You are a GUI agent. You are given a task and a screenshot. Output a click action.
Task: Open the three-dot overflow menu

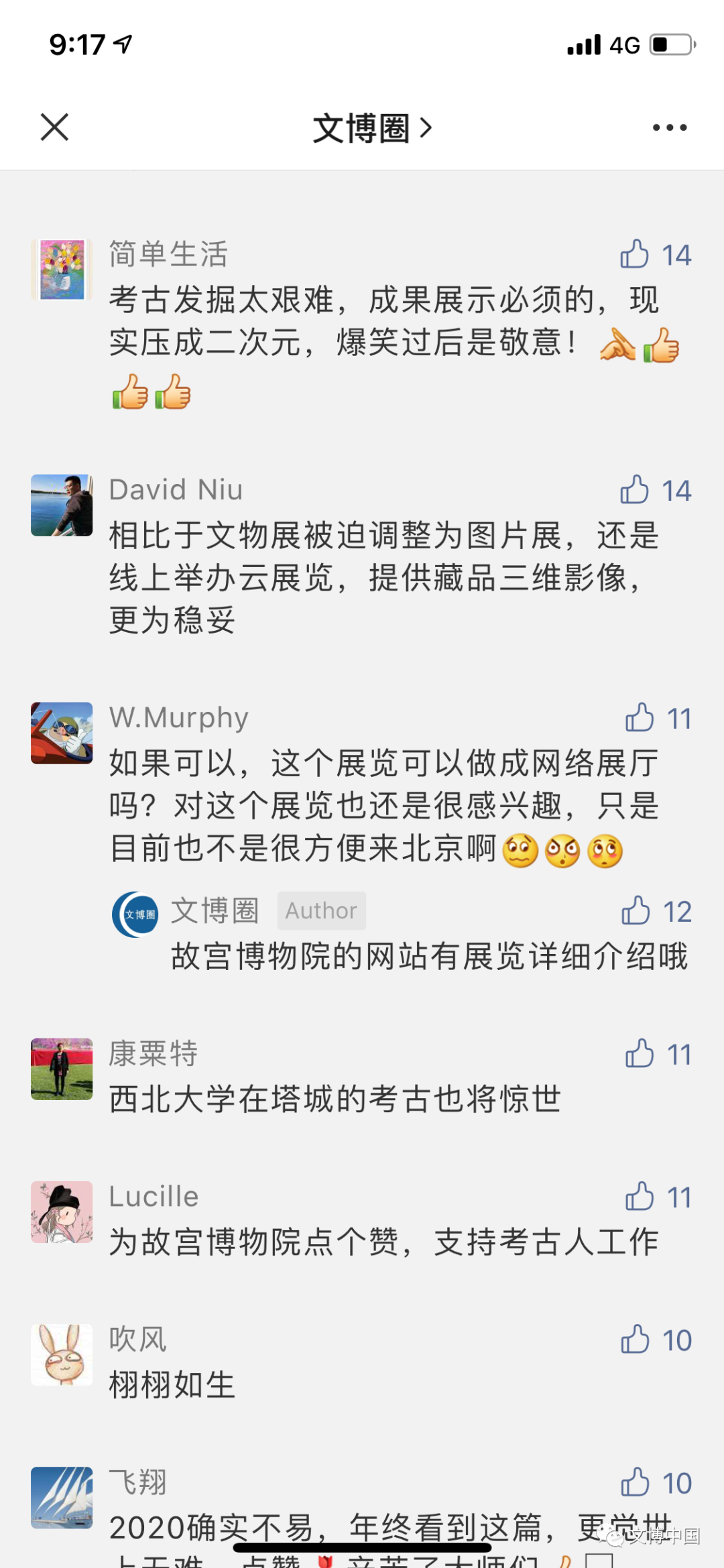[x=669, y=127]
